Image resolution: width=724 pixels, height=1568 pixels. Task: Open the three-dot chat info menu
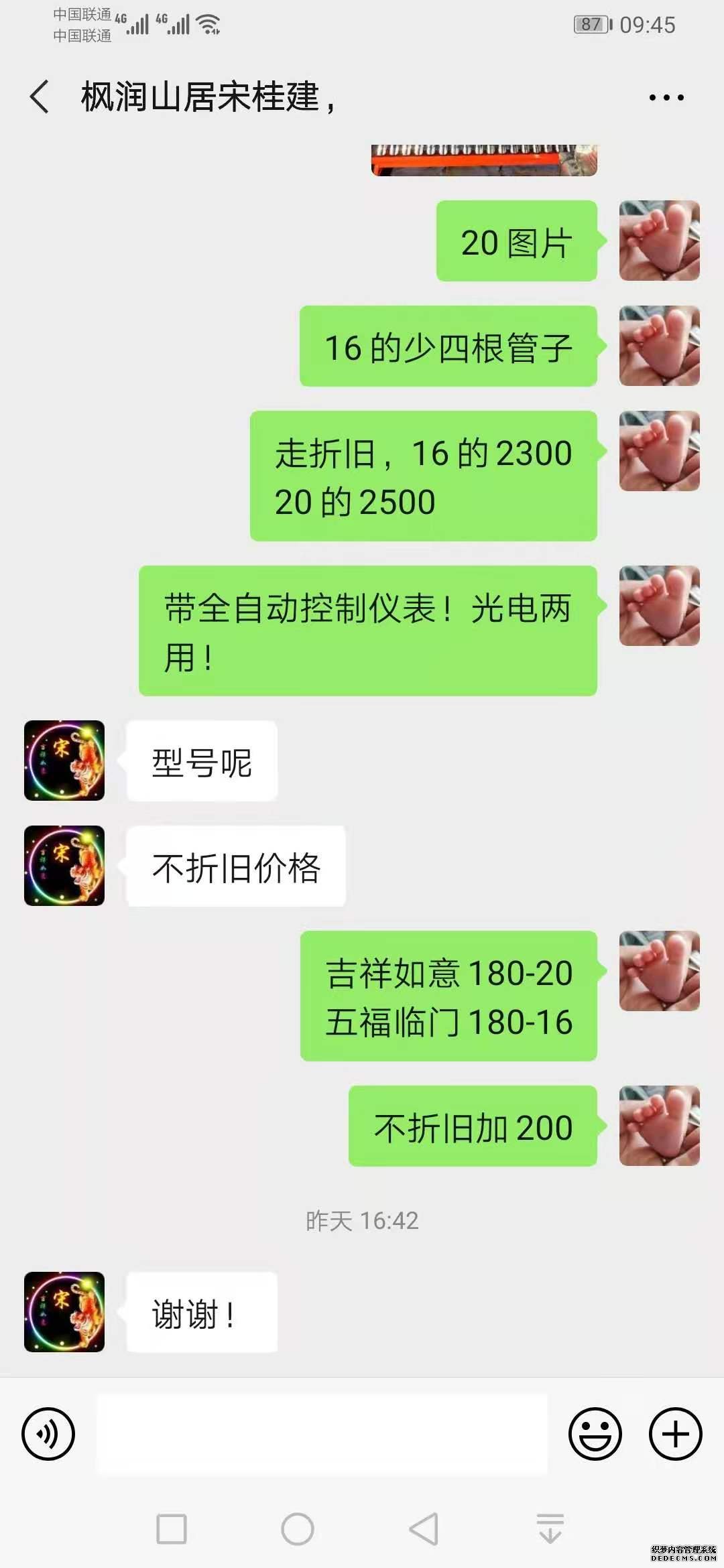[666, 98]
